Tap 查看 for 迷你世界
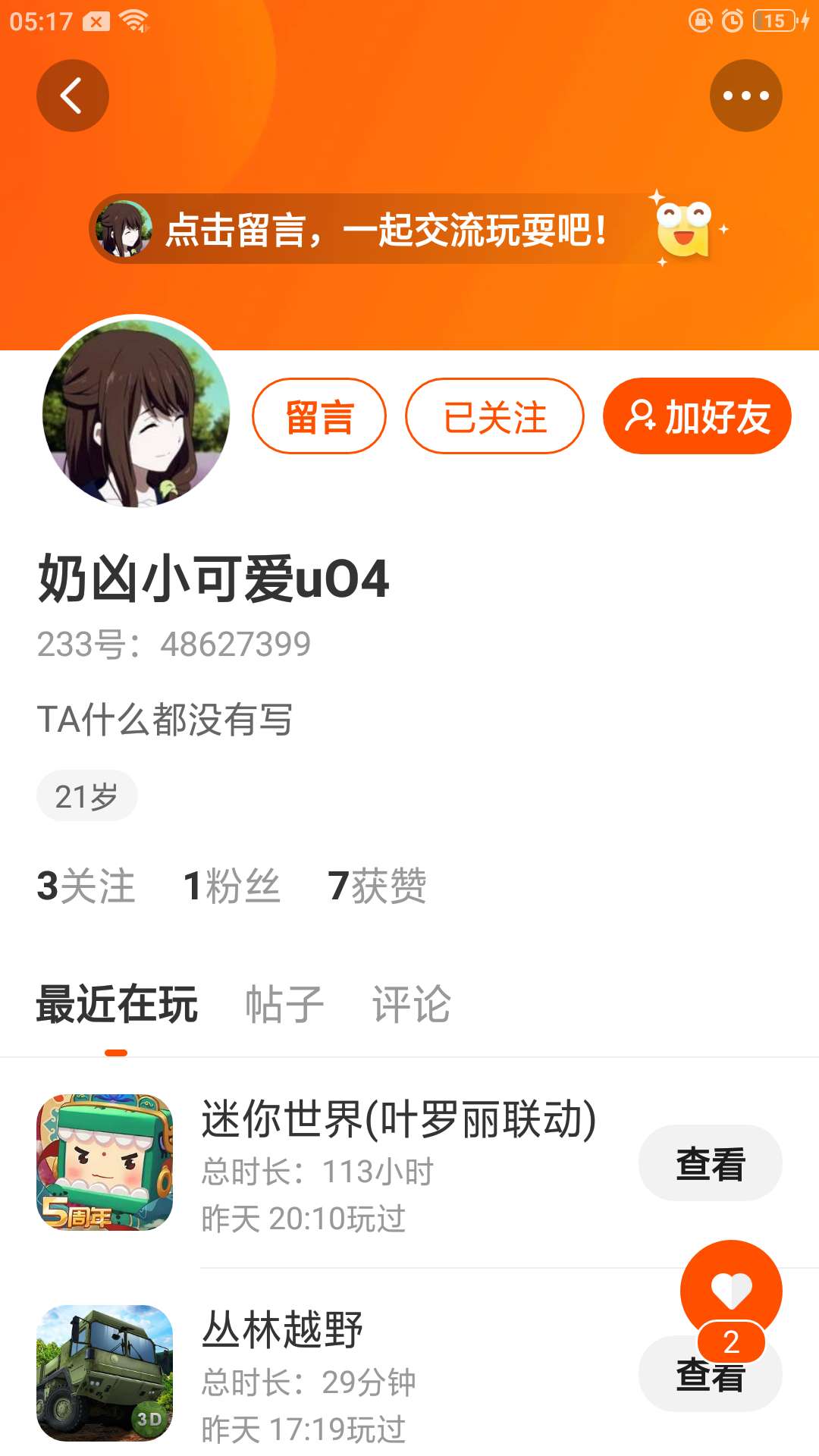The height and width of the screenshot is (1456, 819). 711,1163
